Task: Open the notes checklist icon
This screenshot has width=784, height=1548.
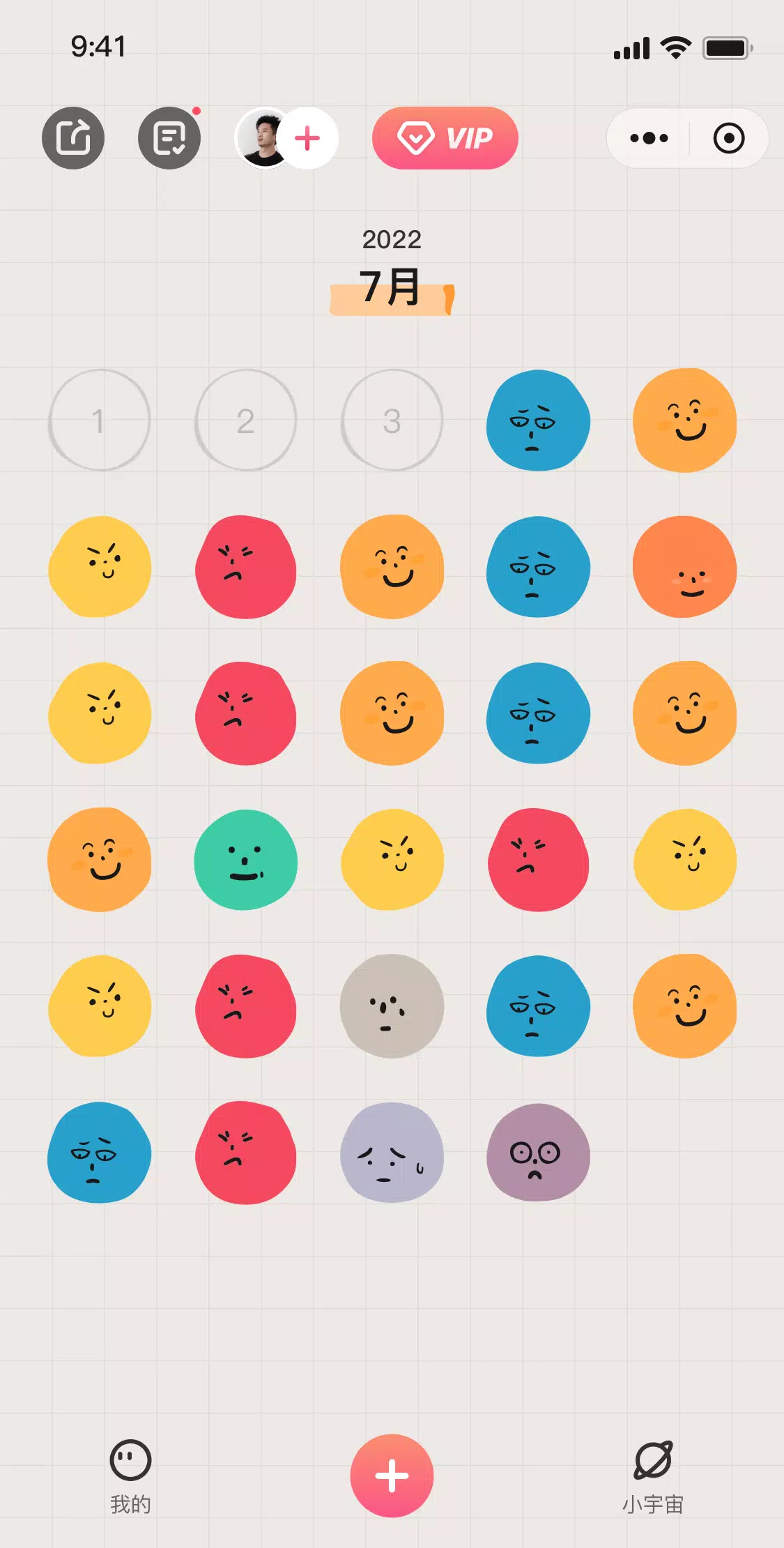Action: (x=169, y=138)
